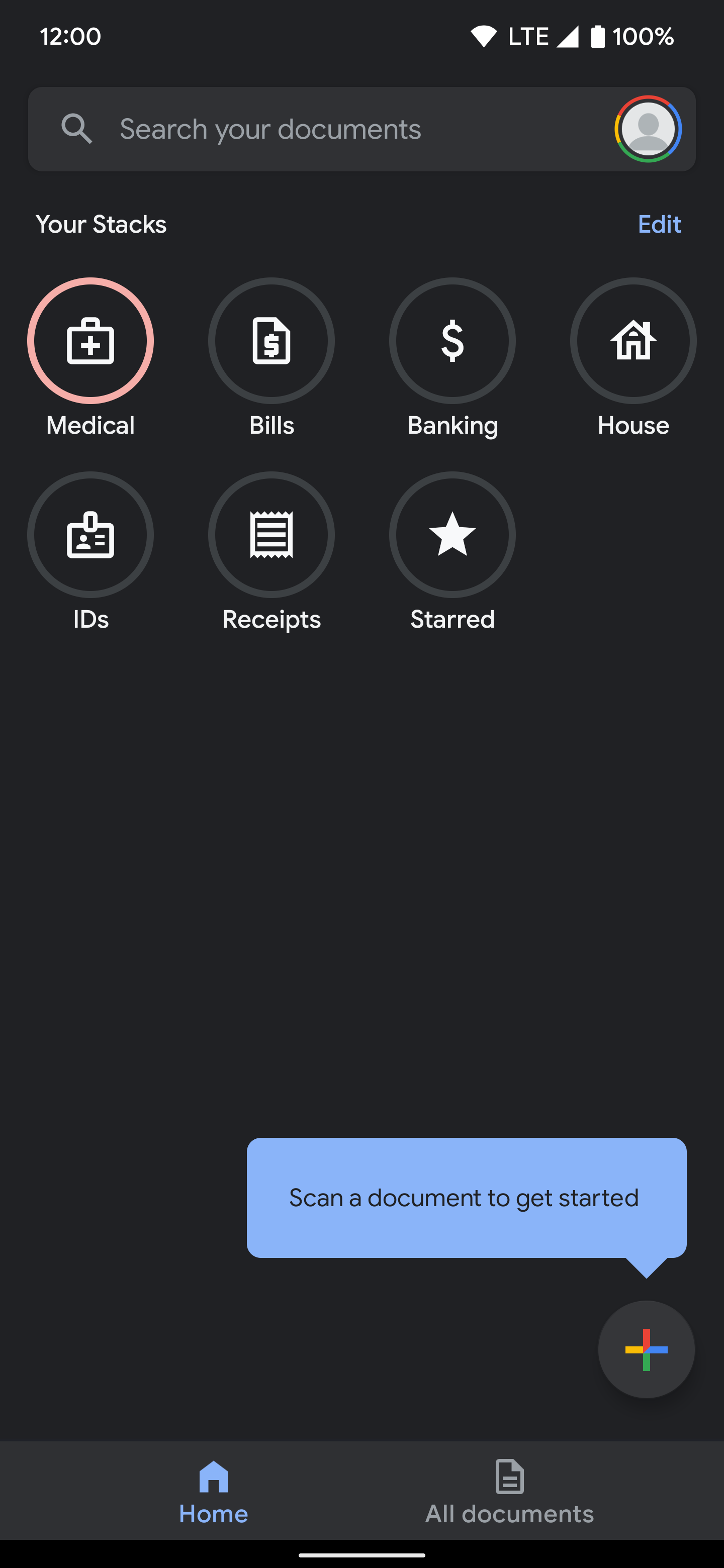
Task: Click the Edit link for Your Stacks
Action: [x=659, y=224]
